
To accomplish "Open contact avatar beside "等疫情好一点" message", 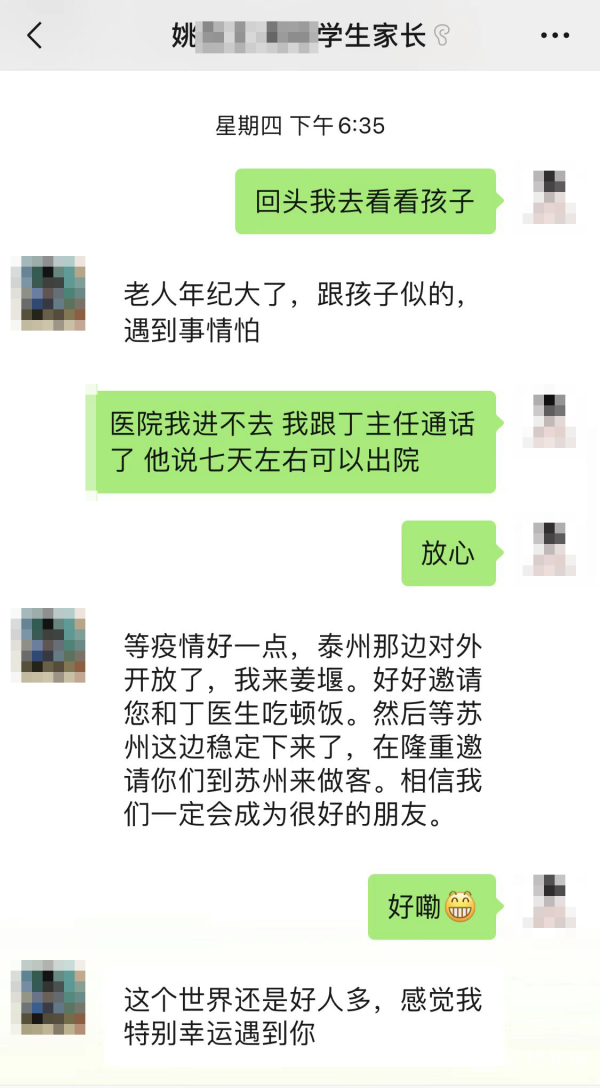I will (x=47, y=645).
